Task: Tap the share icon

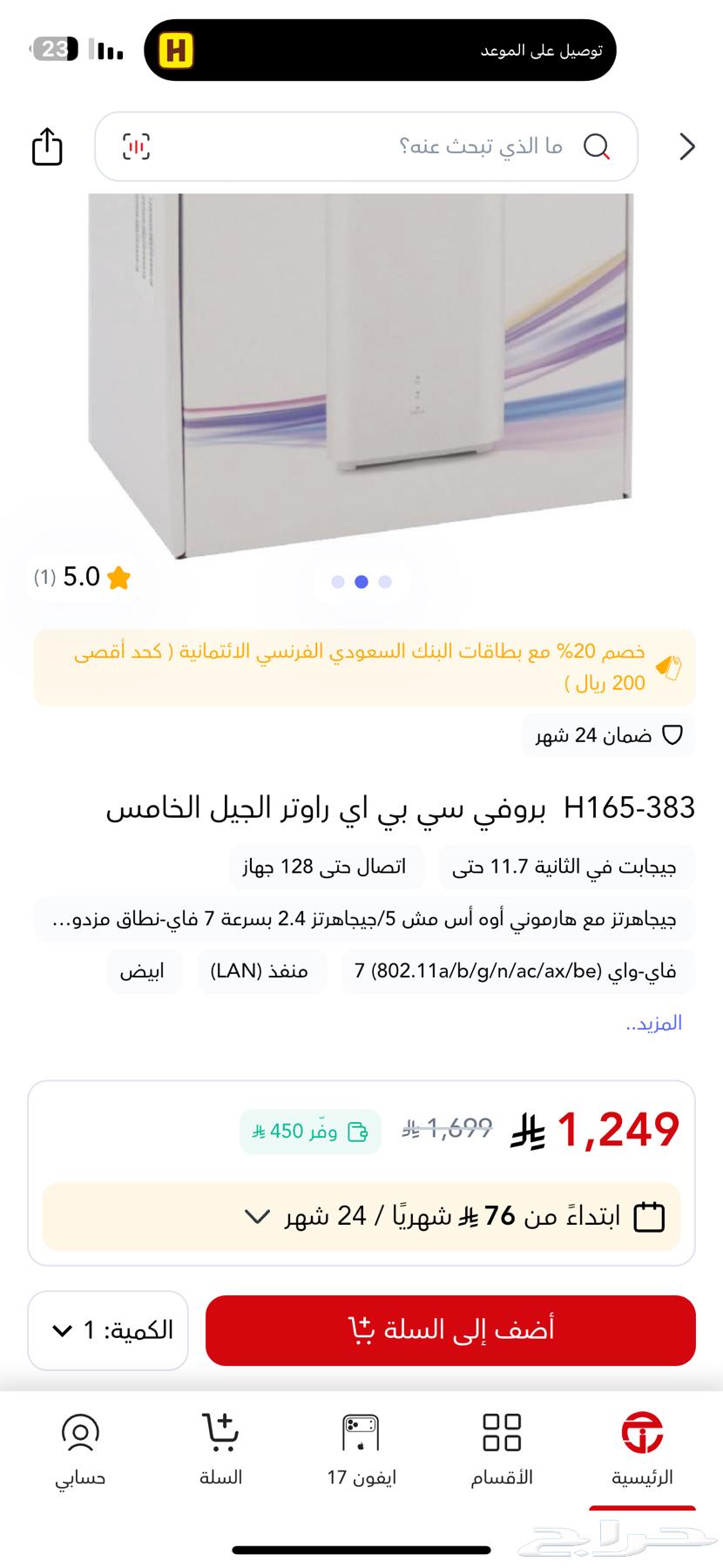Action: click(x=46, y=146)
